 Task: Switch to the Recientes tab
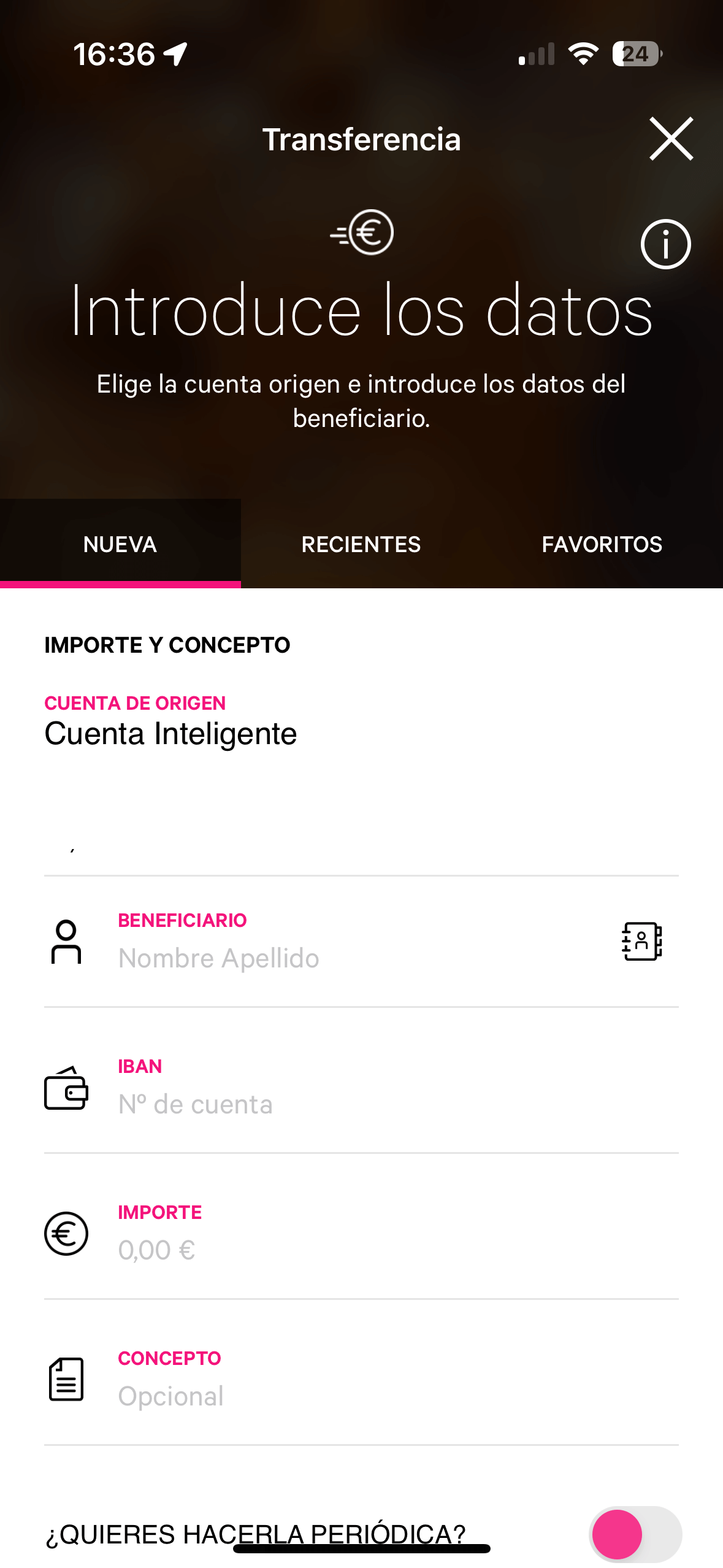tap(361, 544)
